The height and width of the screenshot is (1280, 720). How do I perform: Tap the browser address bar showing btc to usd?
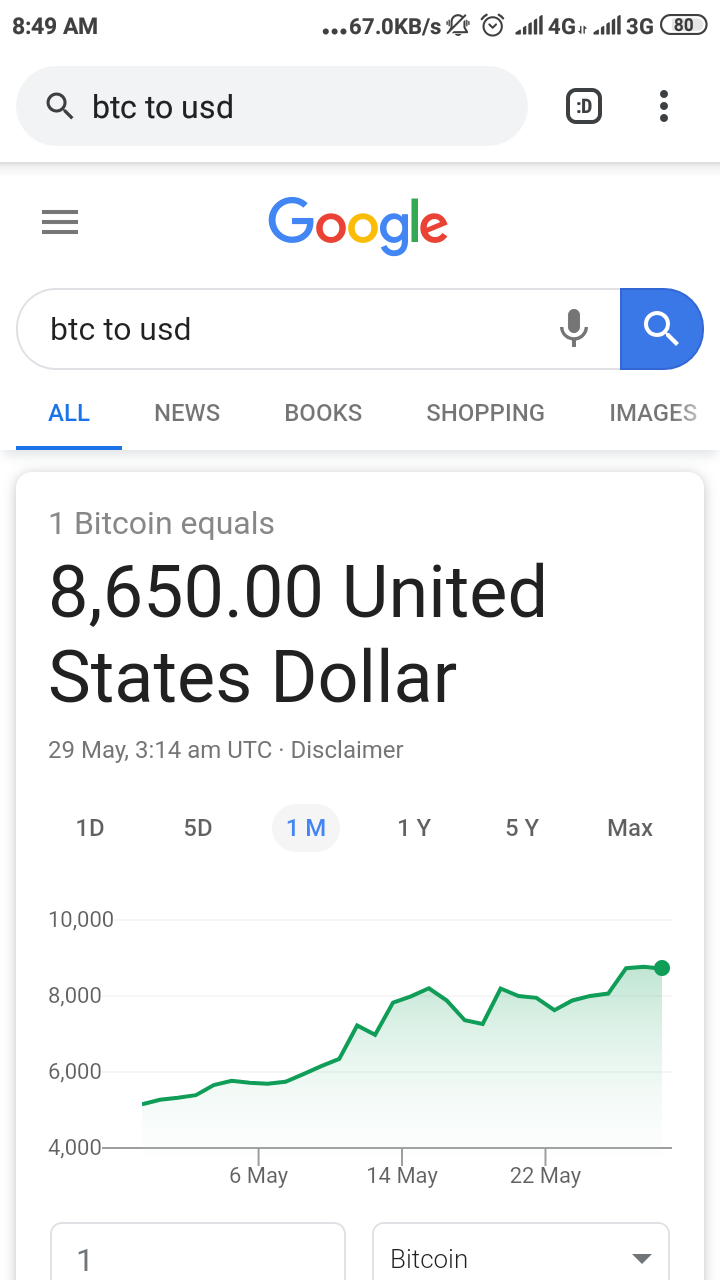pyautogui.click(x=271, y=106)
